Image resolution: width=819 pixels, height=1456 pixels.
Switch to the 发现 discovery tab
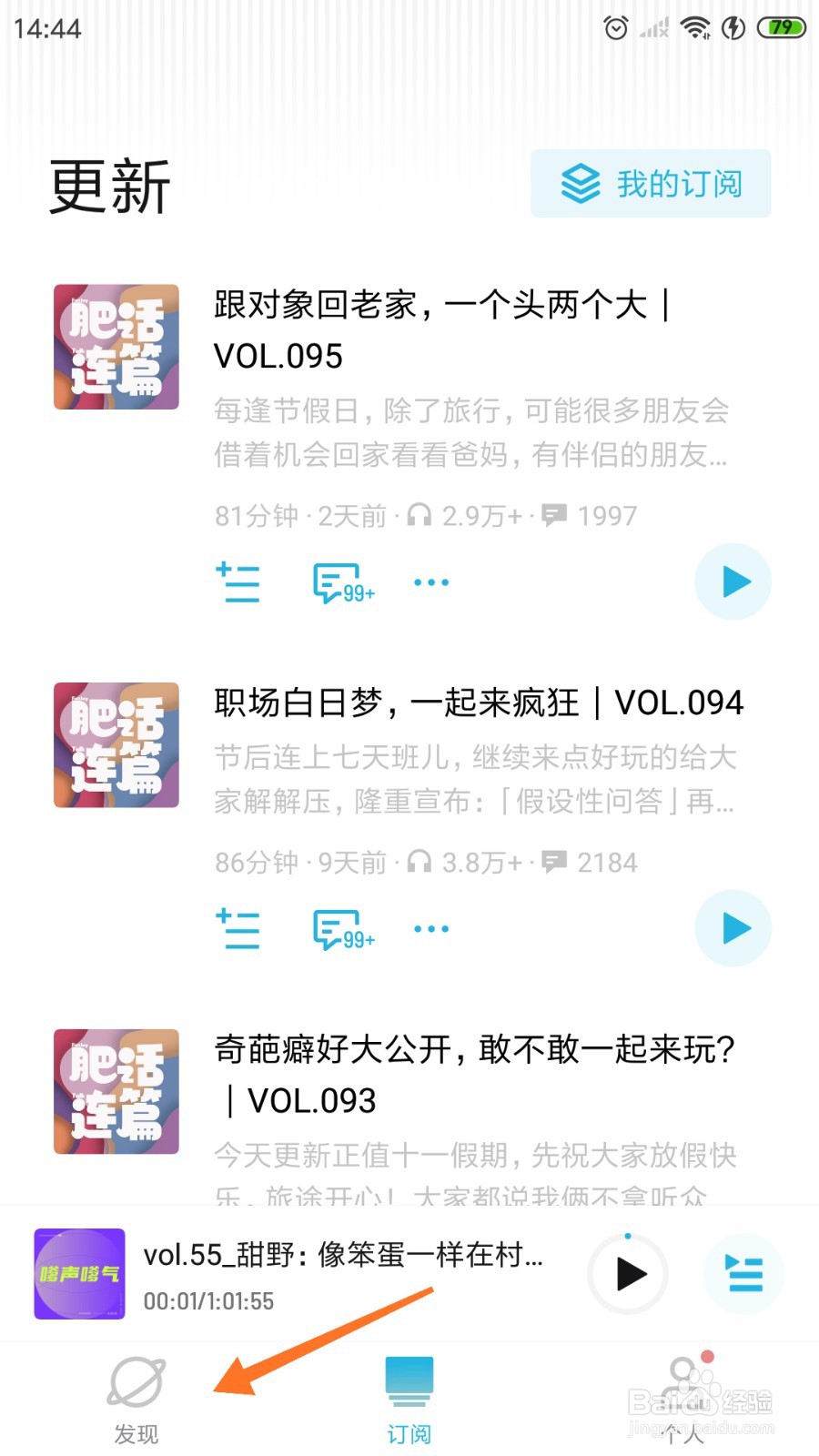click(x=135, y=1392)
